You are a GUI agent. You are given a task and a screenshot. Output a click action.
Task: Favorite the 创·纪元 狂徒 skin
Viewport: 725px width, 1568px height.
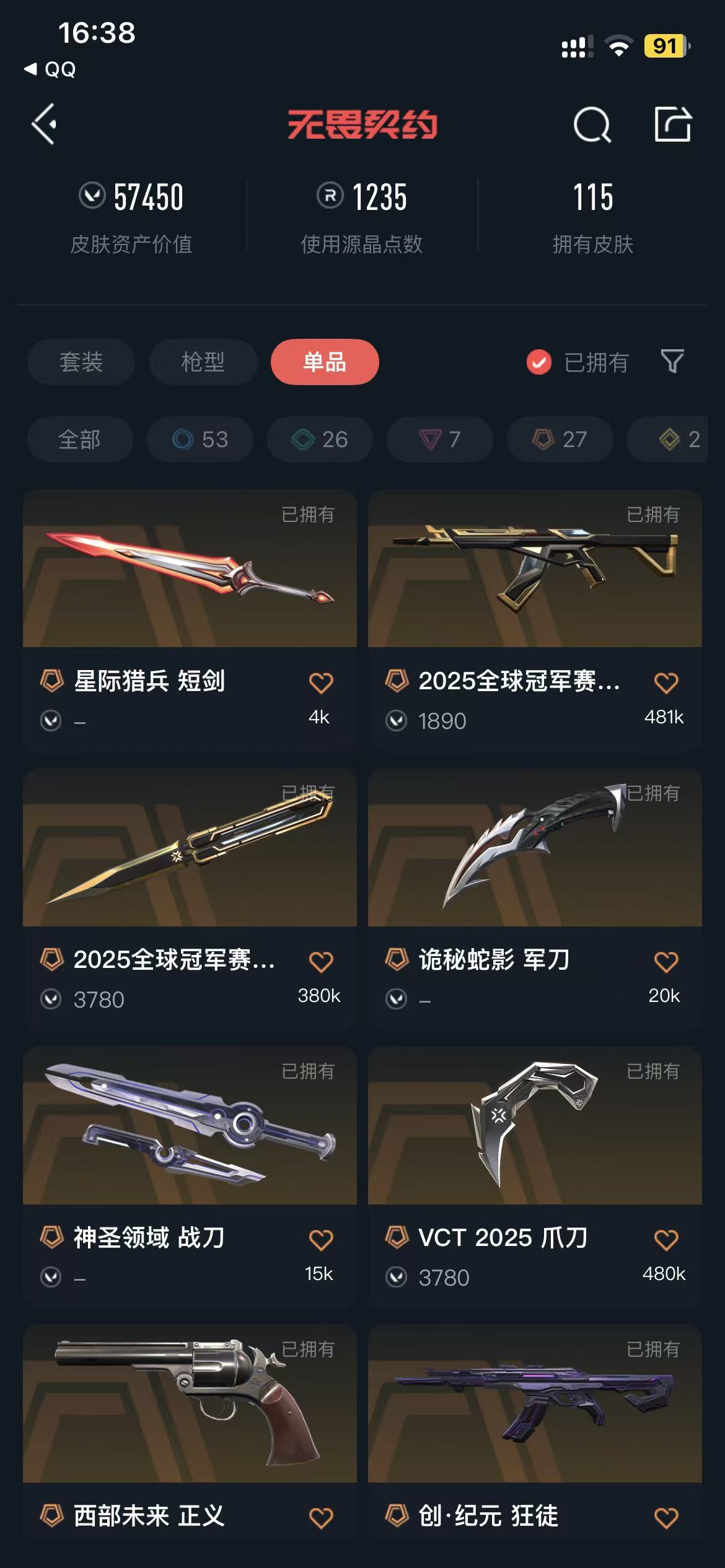click(x=666, y=1517)
